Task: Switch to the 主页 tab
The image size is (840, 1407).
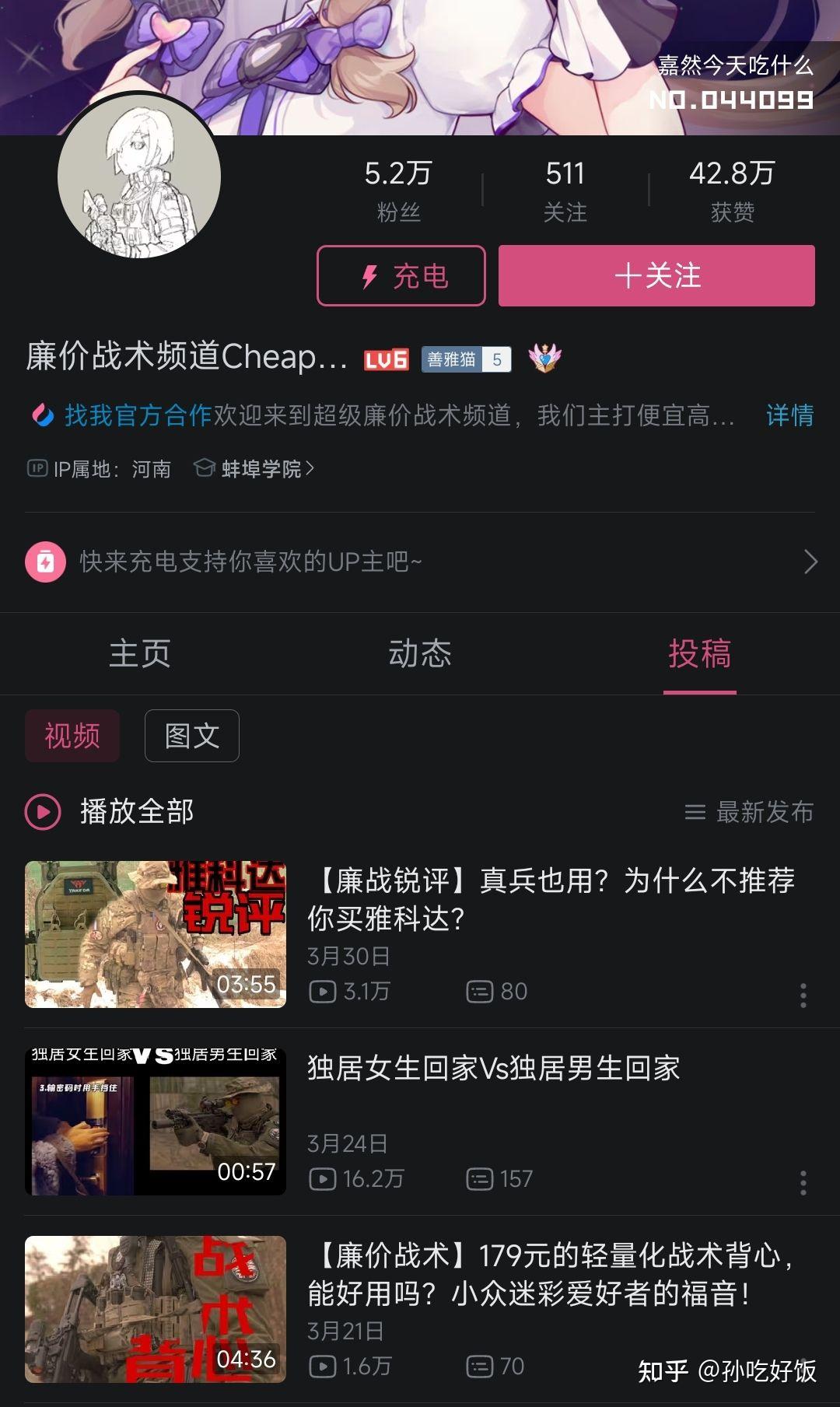Action: [x=140, y=653]
